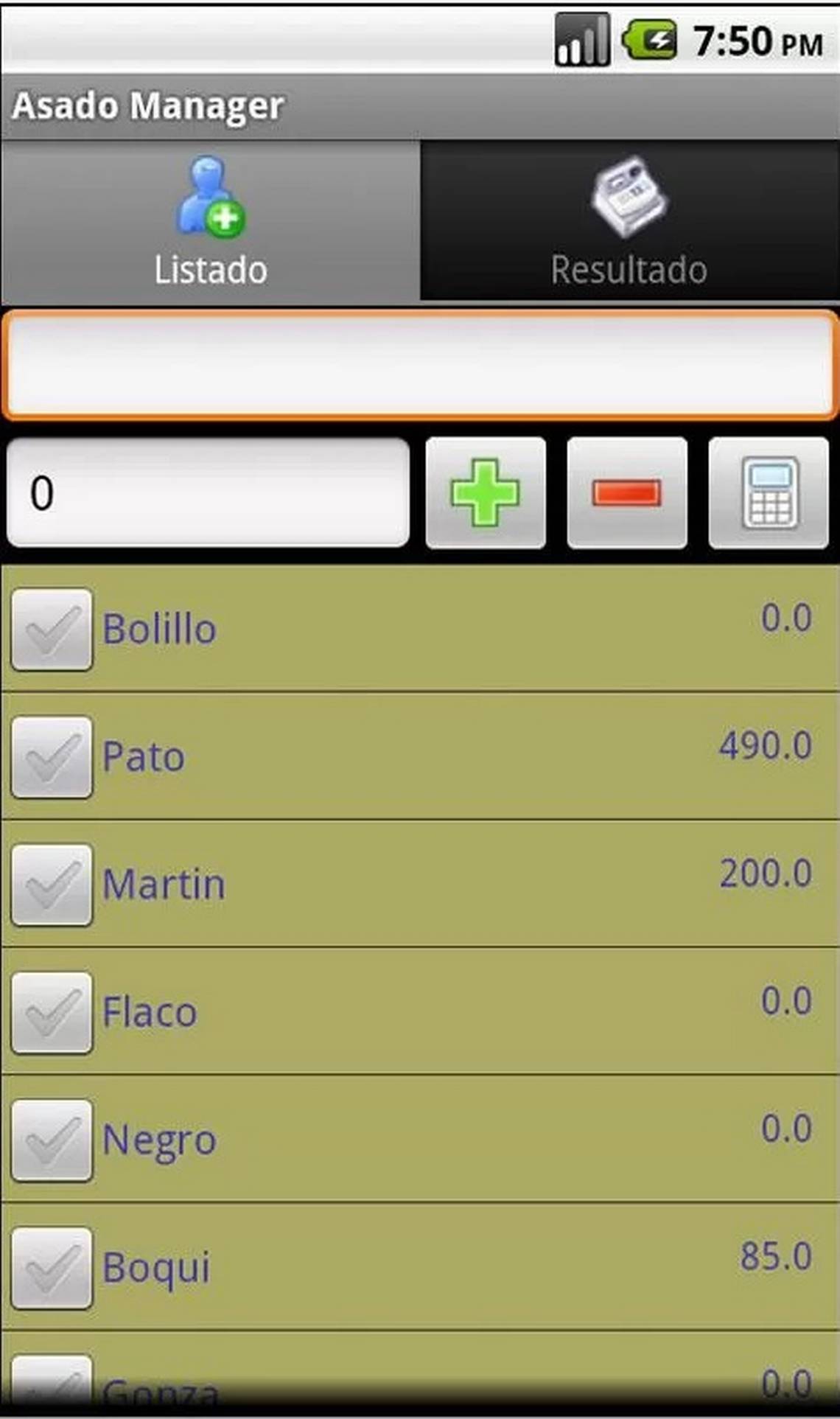
Task: Tick the checkbox for Flaco
Action: tap(52, 1012)
